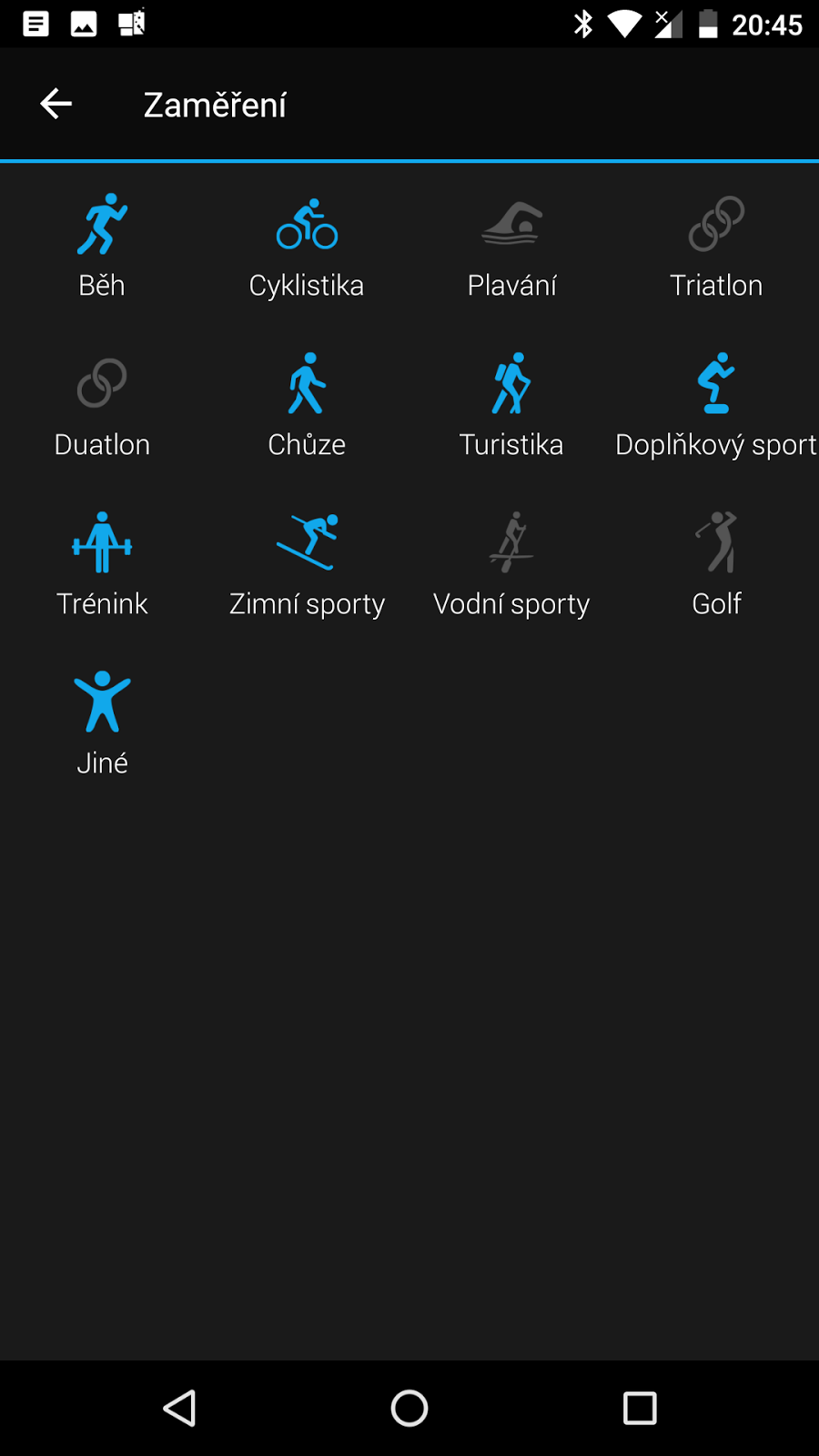Choose the Jiné option
Image resolution: width=819 pixels, height=1456 pixels.
point(102,723)
